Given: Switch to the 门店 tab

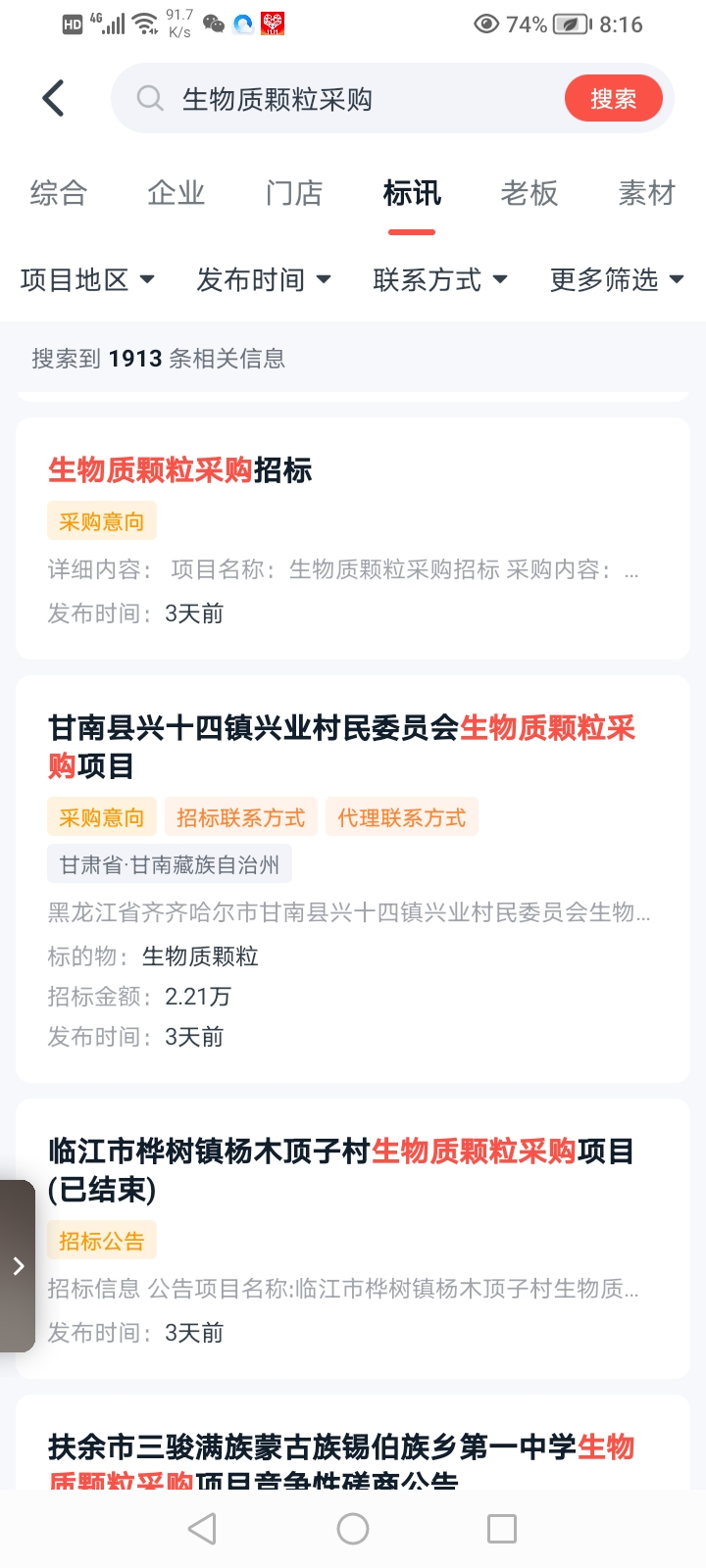Looking at the screenshot, I should [294, 193].
